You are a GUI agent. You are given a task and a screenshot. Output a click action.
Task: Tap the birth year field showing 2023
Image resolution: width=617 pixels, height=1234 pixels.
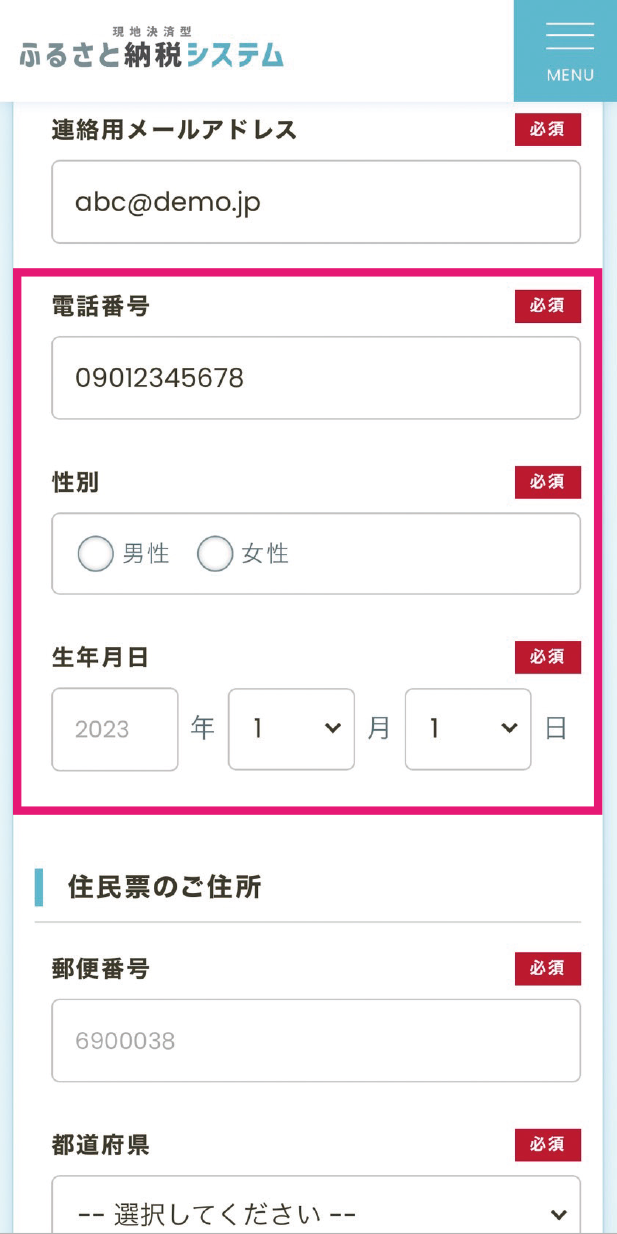(115, 729)
